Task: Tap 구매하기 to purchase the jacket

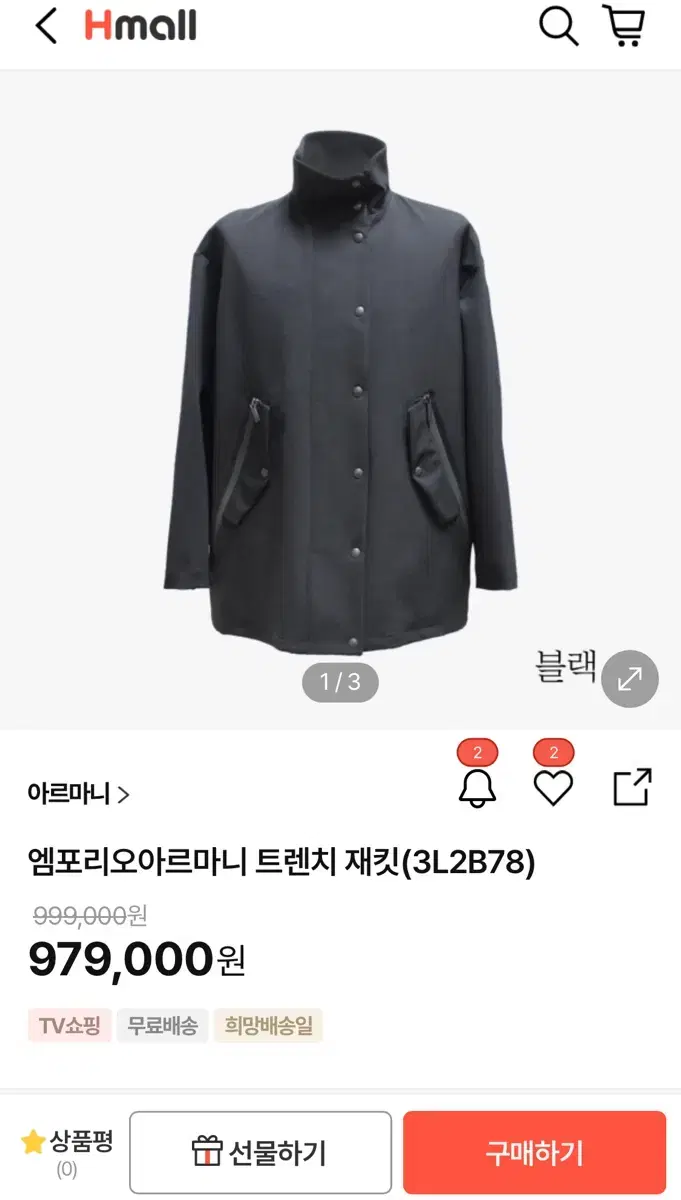Action: (x=534, y=1153)
